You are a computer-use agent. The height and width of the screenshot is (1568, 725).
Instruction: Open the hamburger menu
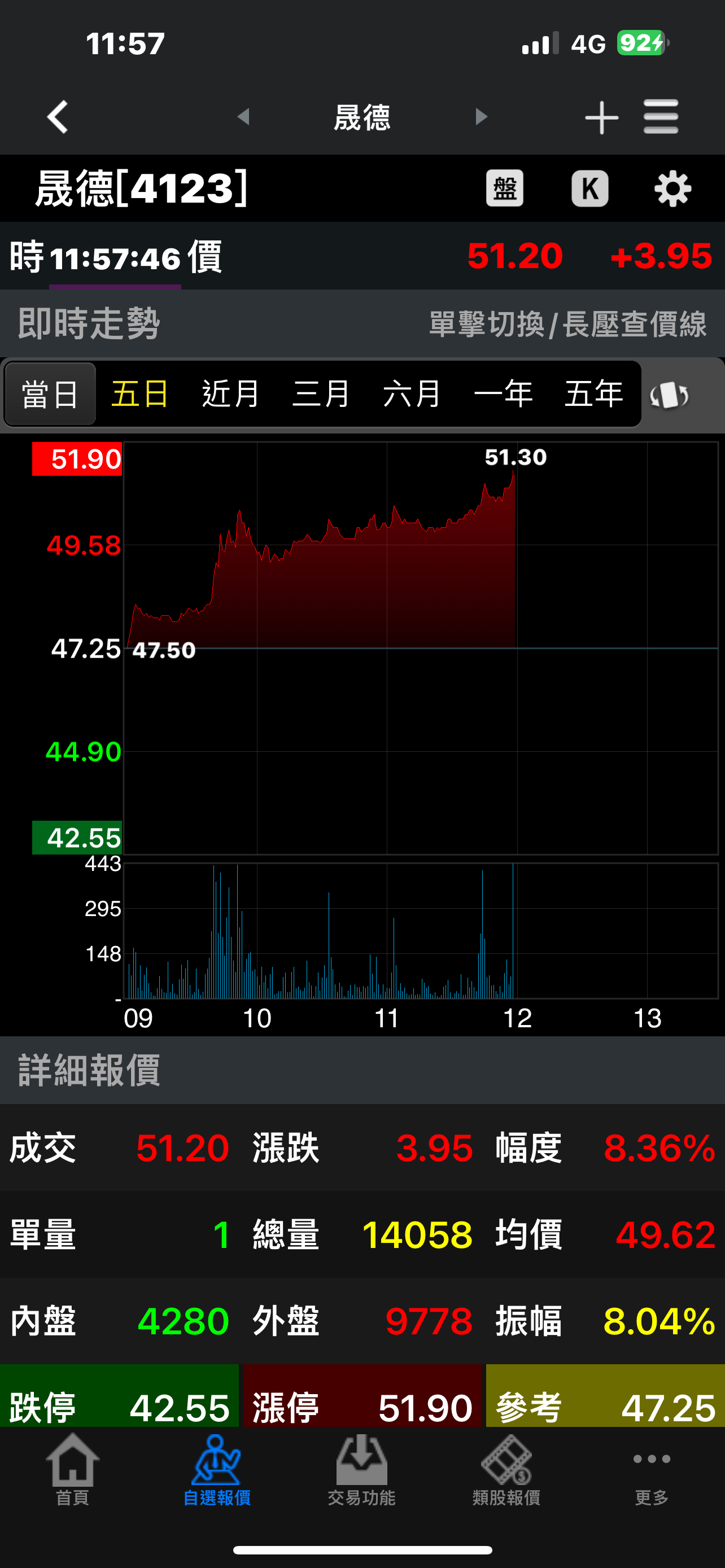[661, 116]
